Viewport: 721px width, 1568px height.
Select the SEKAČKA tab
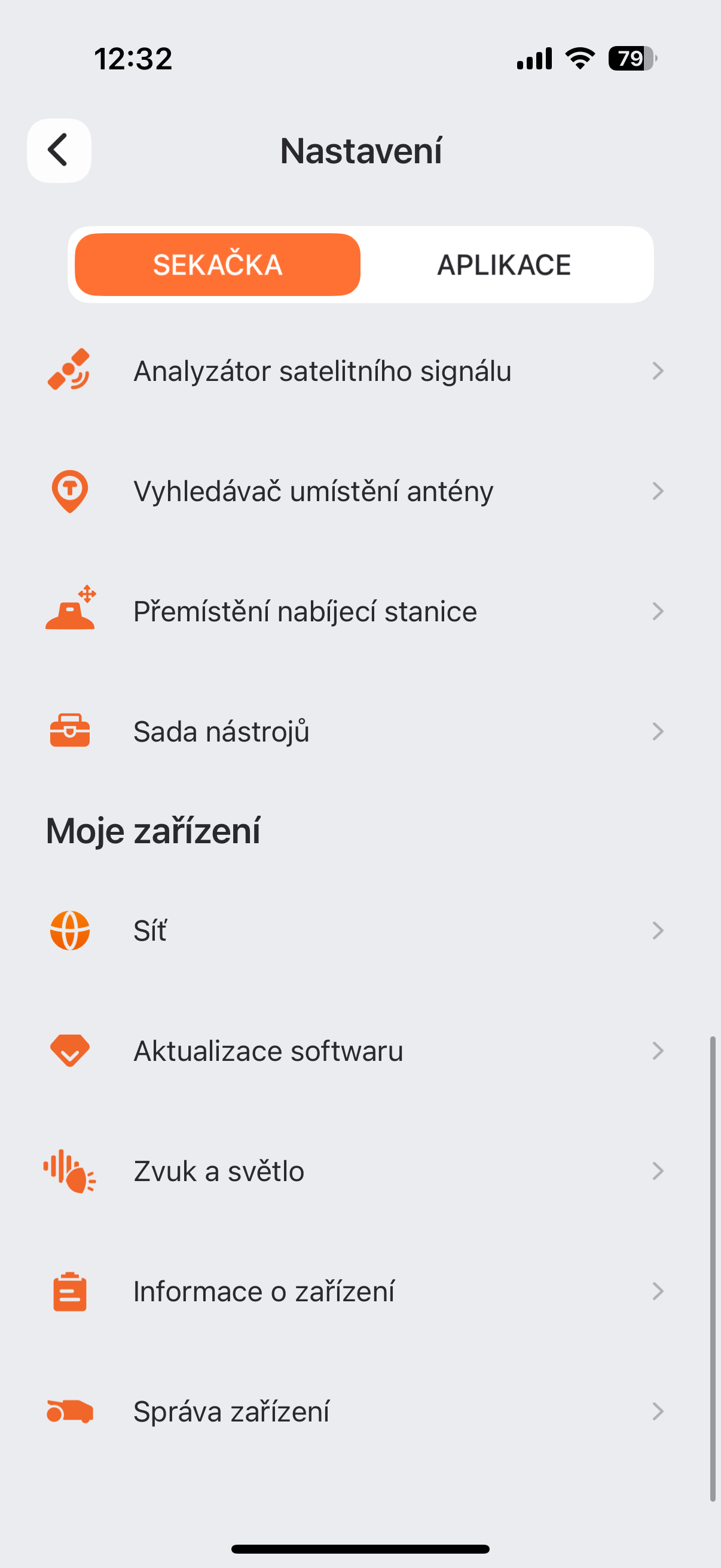[x=217, y=265]
